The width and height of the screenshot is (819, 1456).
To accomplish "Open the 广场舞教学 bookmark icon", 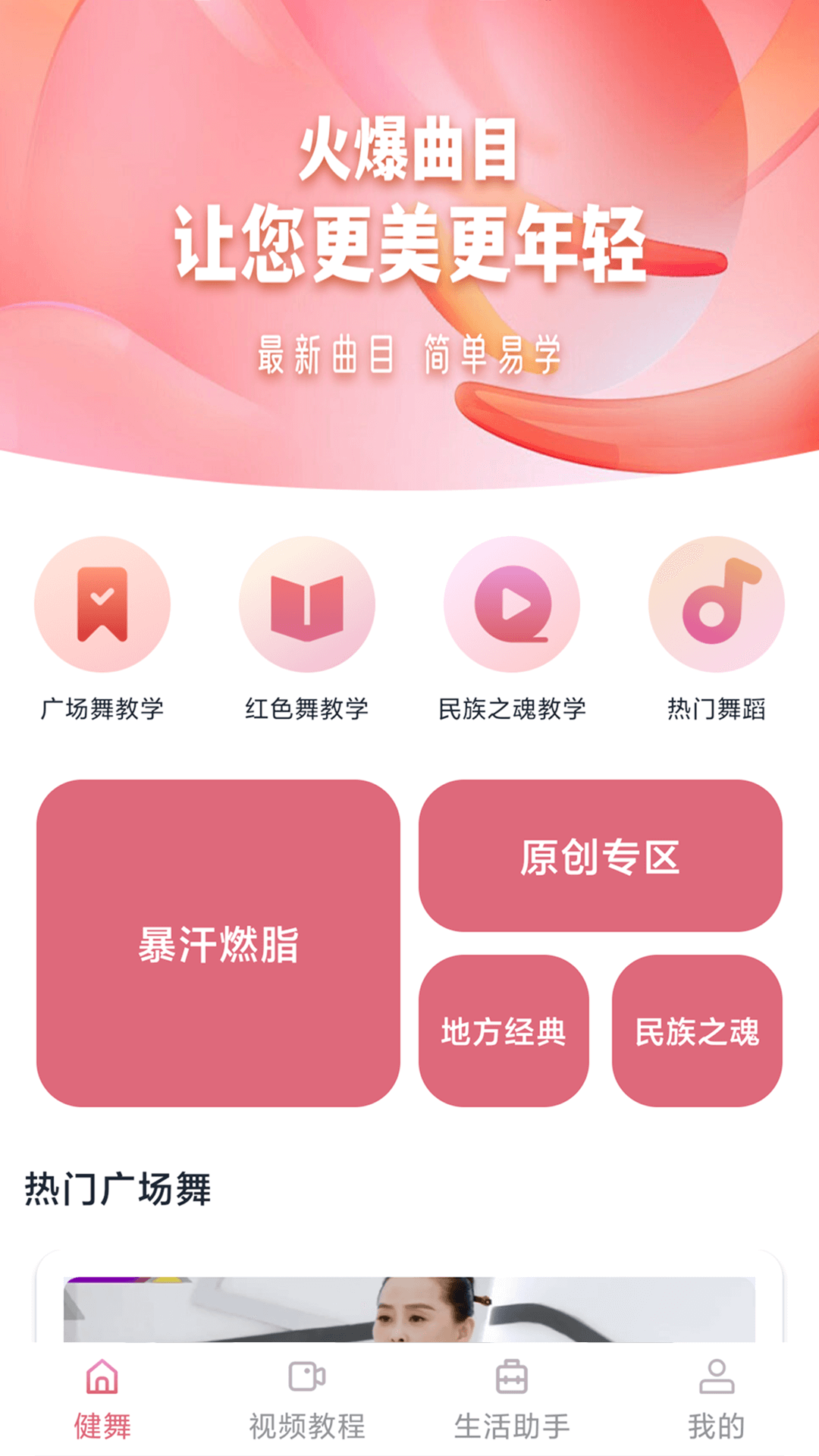I will point(102,603).
